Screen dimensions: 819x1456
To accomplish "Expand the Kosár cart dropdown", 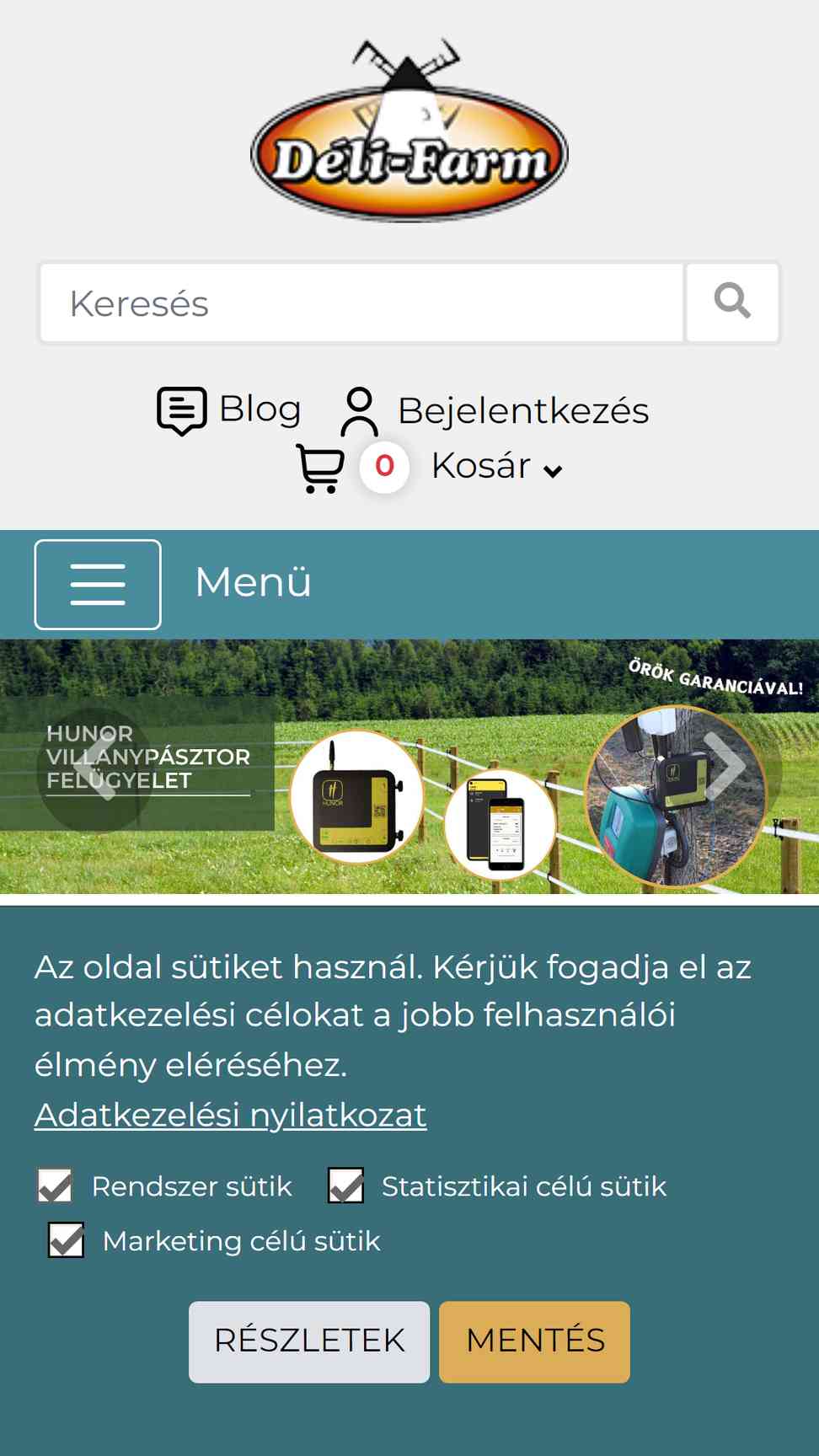I will click(x=429, y=466).
